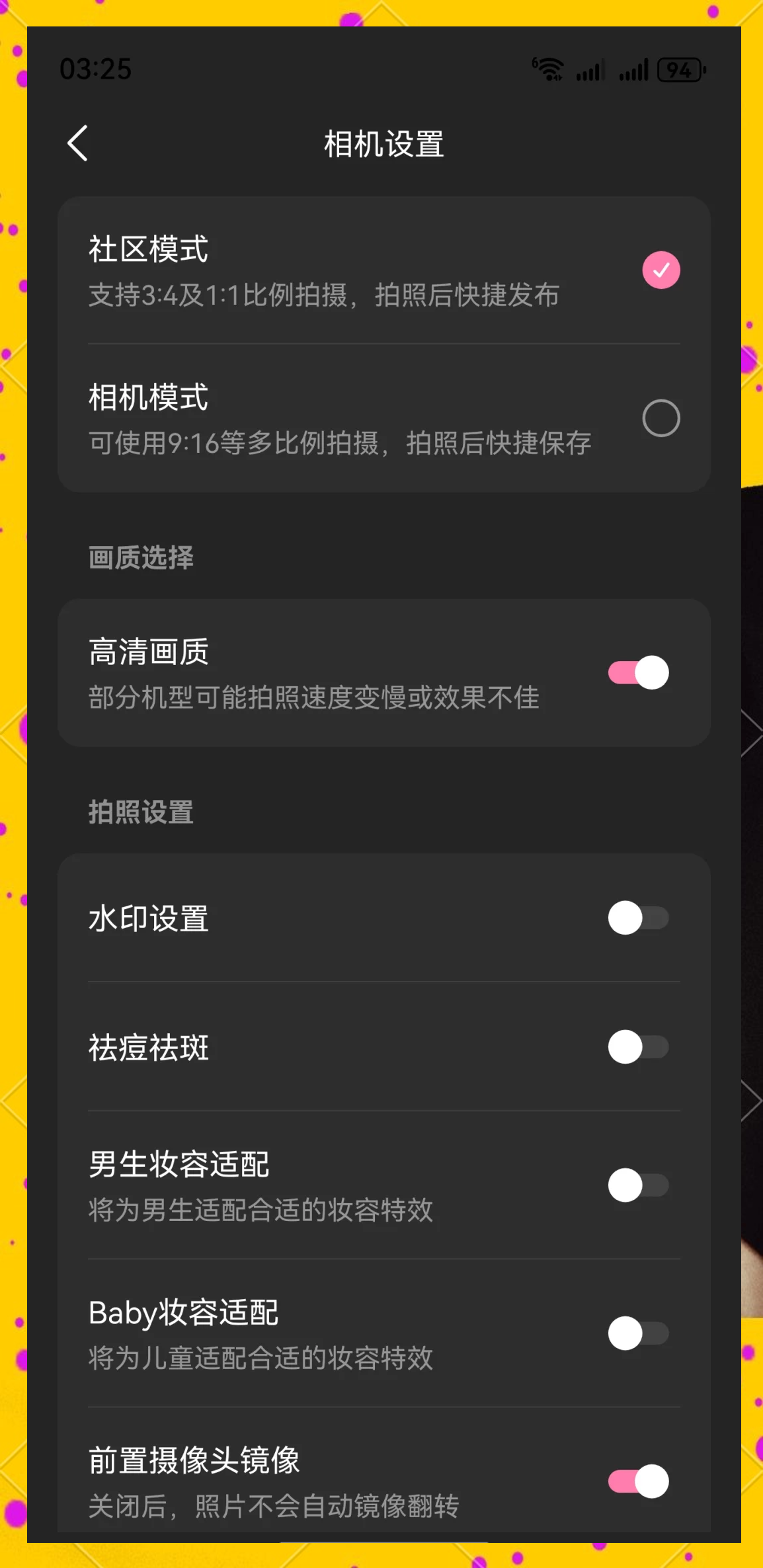Tap the 社区模式 selected checkmark
The image size is (763, 1568).
[x=661, y=269]
